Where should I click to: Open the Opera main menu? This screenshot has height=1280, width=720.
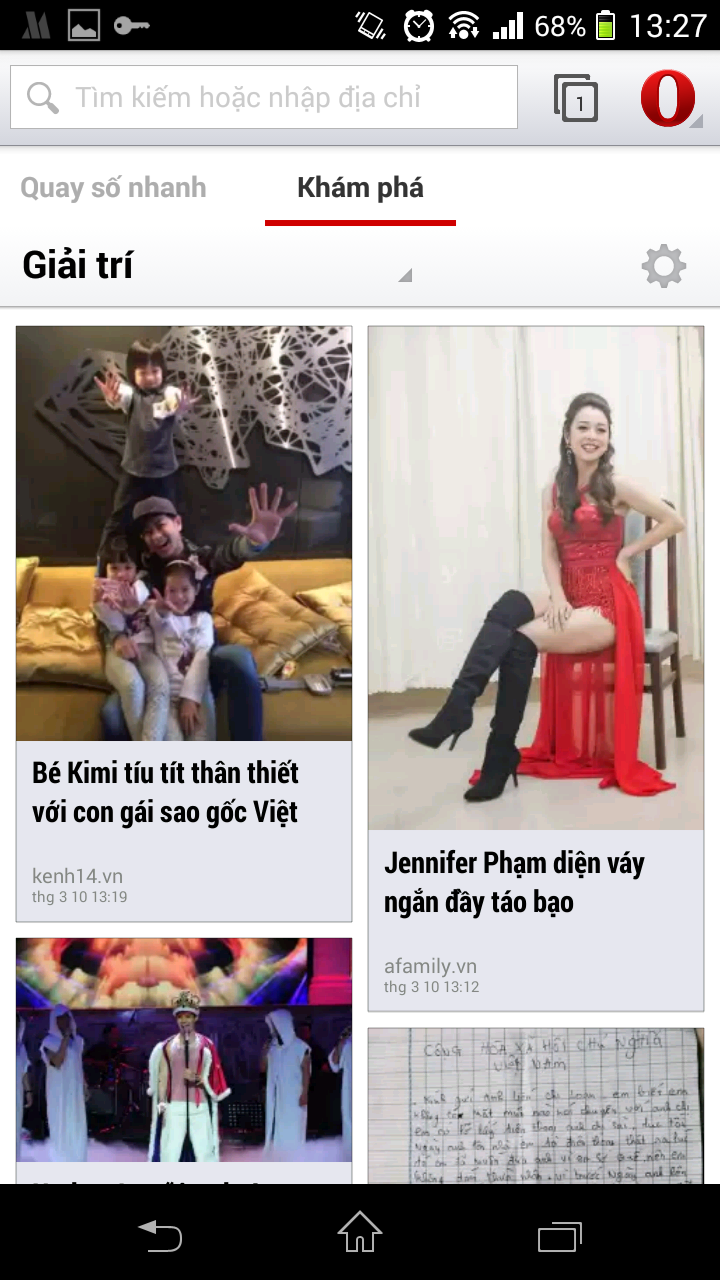668,98
